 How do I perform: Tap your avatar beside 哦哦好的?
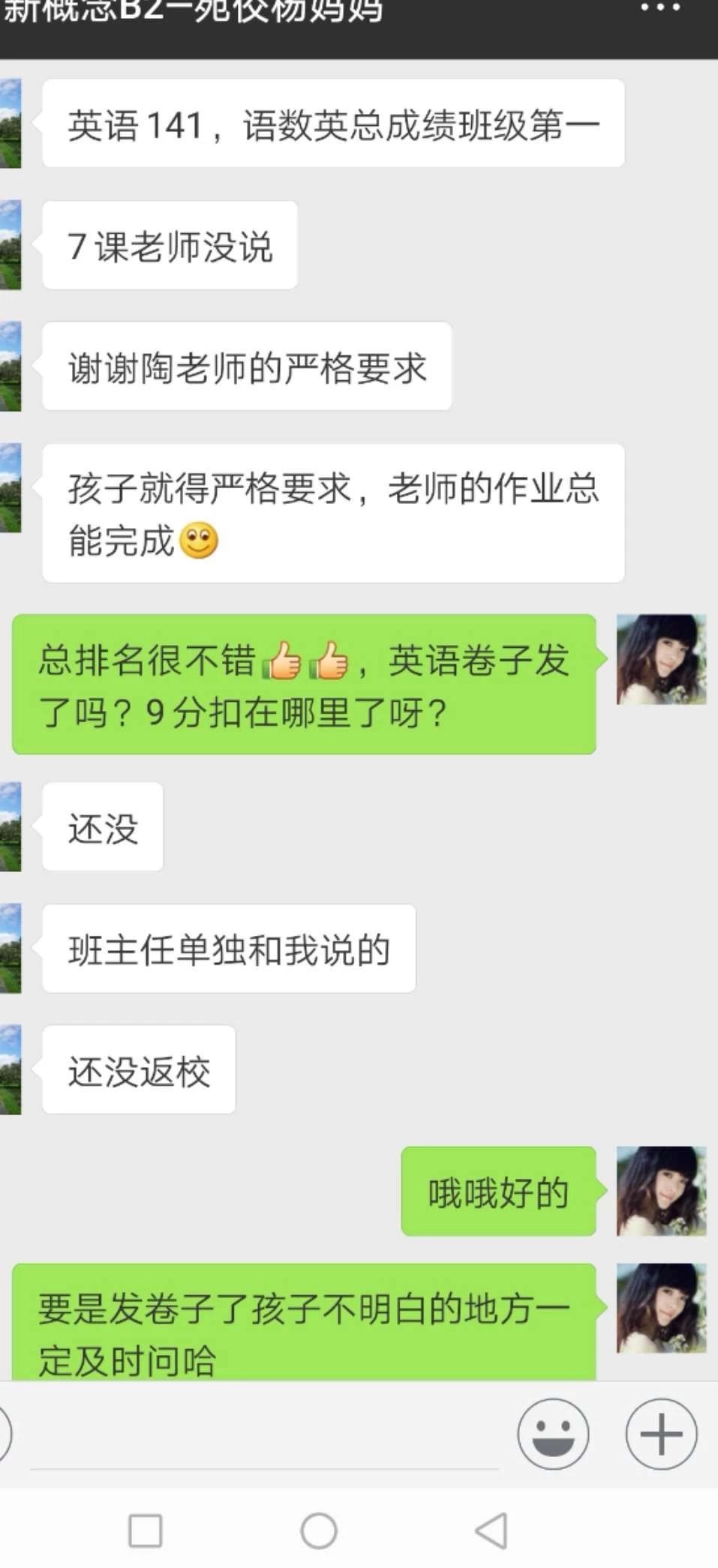(x=661, y=1191)
